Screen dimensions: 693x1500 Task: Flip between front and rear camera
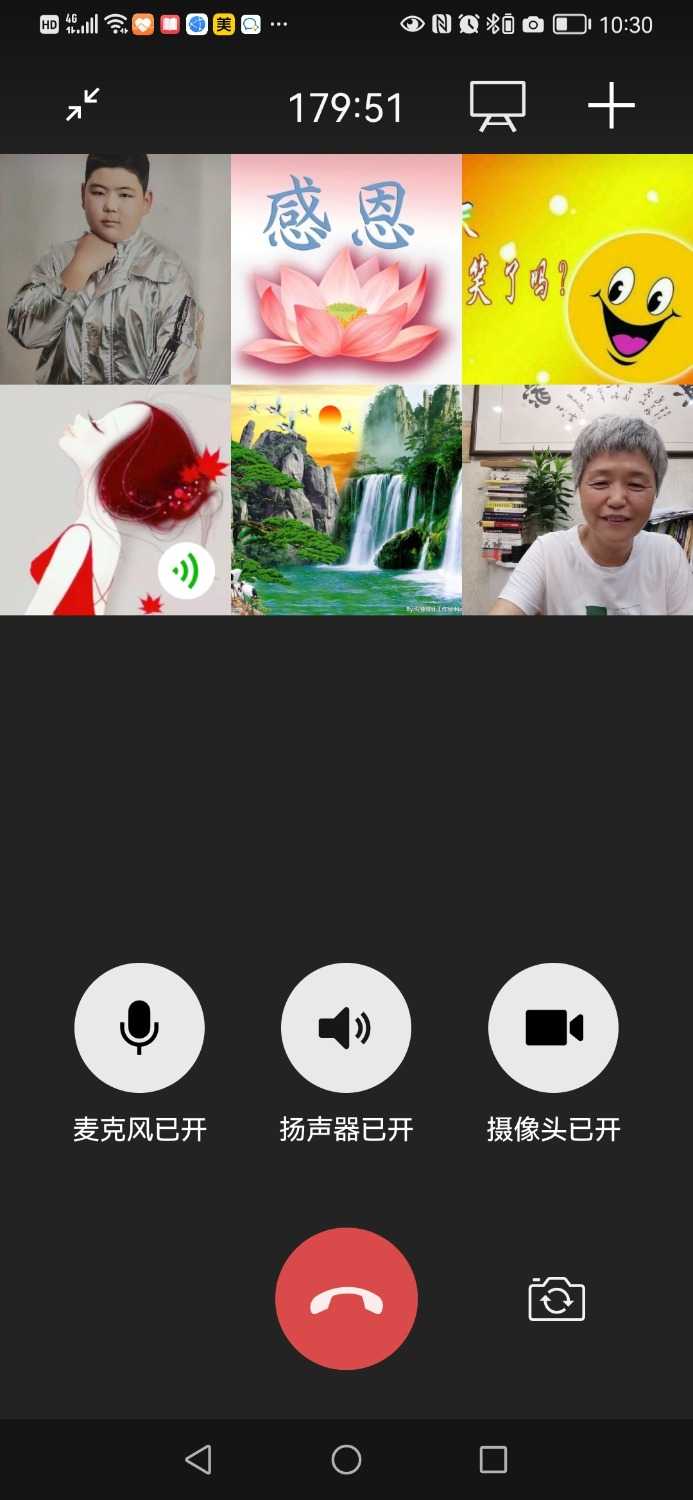556,1299
